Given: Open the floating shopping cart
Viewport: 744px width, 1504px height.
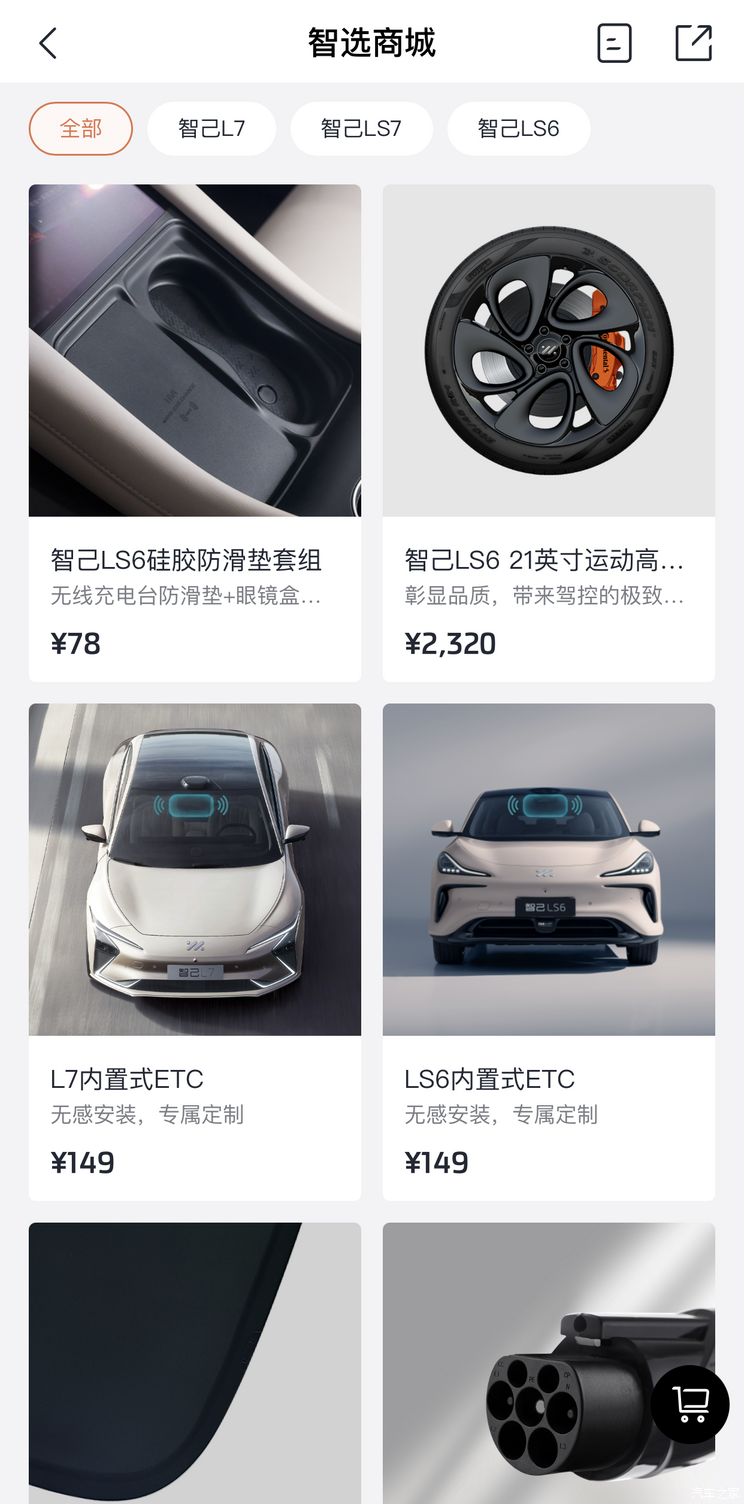Looking at the screenshot, I should click(x=690, y=1404).
